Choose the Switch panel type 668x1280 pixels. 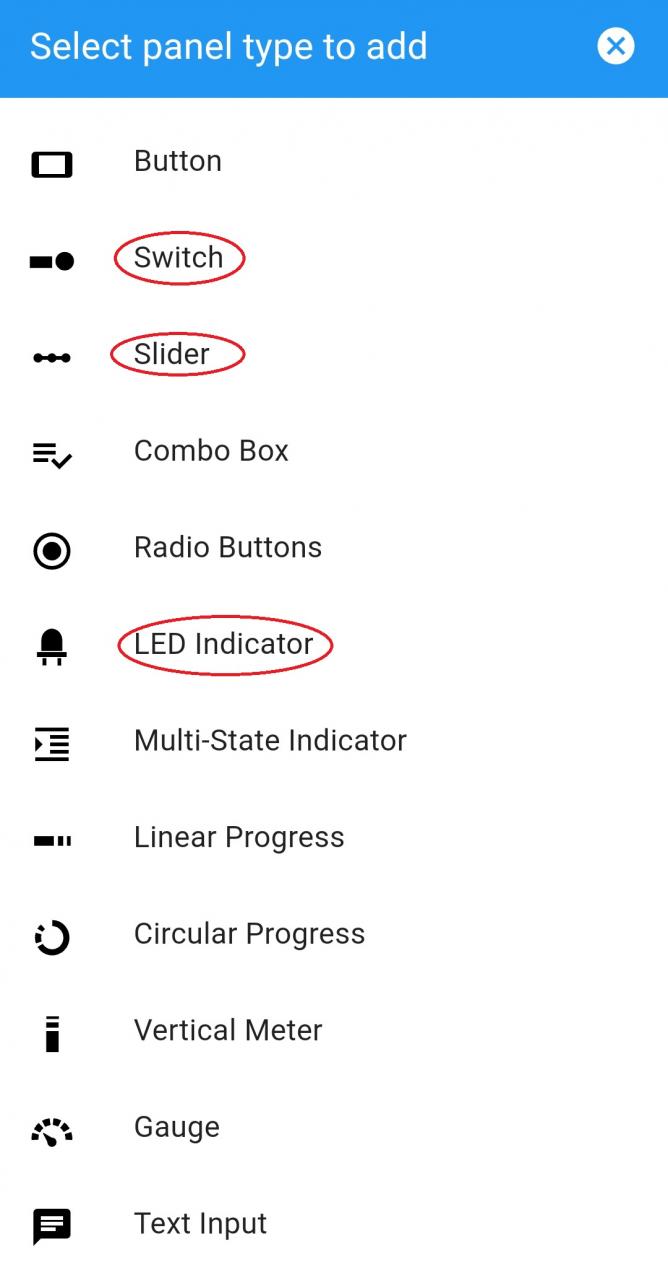pyautogui.click(x=334, y=258)
